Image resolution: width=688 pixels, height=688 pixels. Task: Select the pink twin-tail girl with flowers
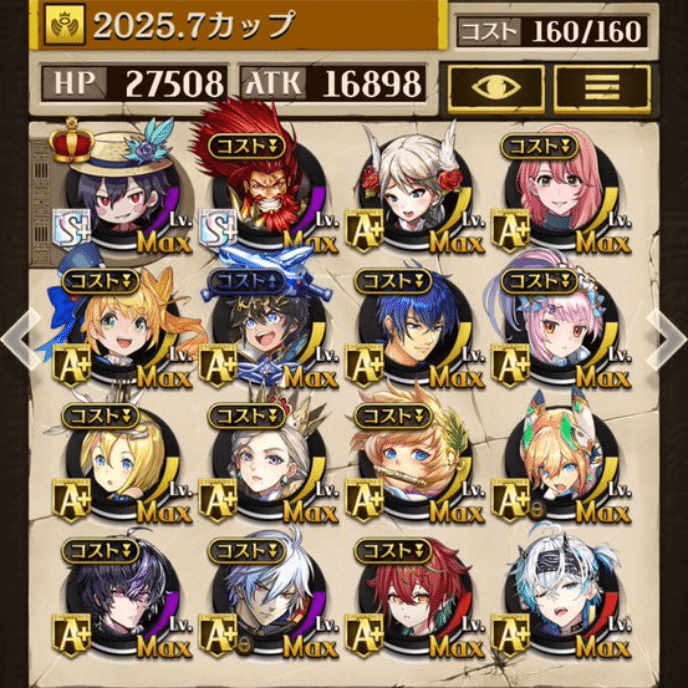pos(556,330)
